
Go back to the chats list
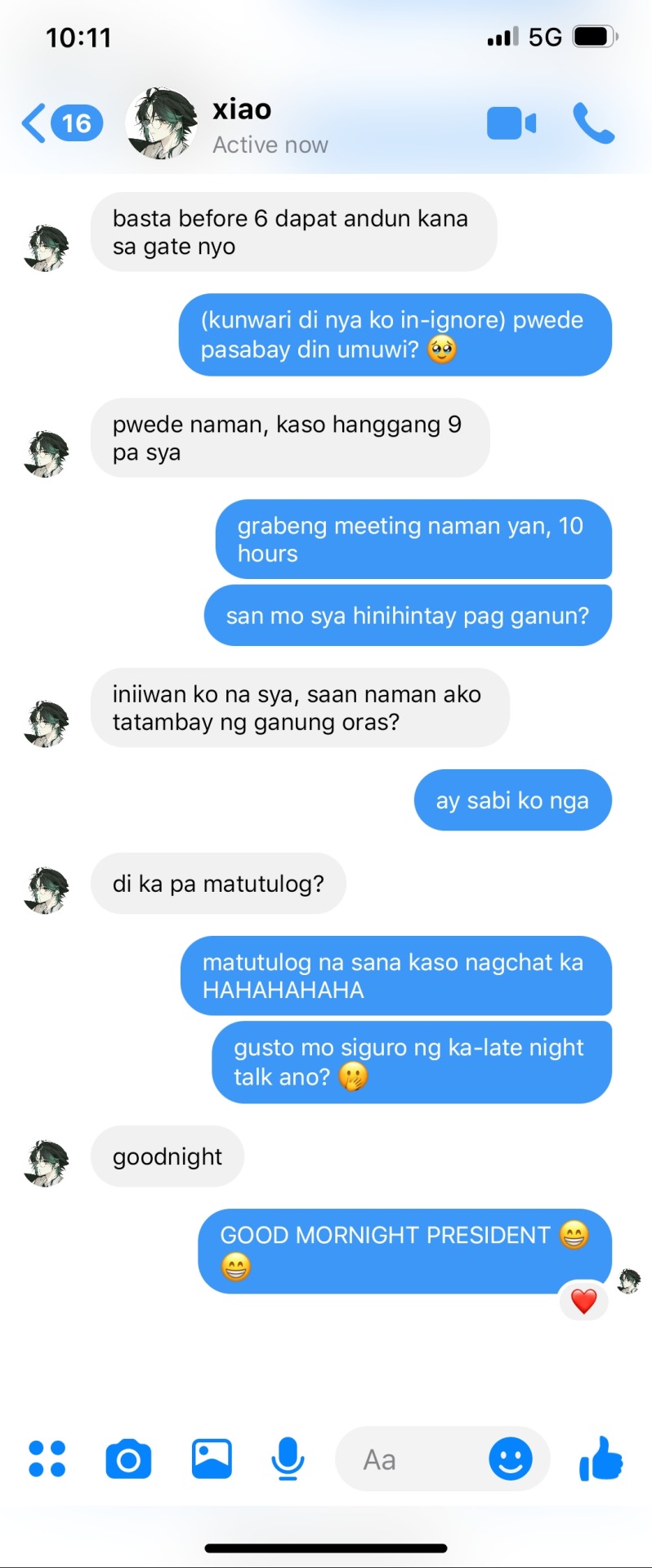[34, 124]
